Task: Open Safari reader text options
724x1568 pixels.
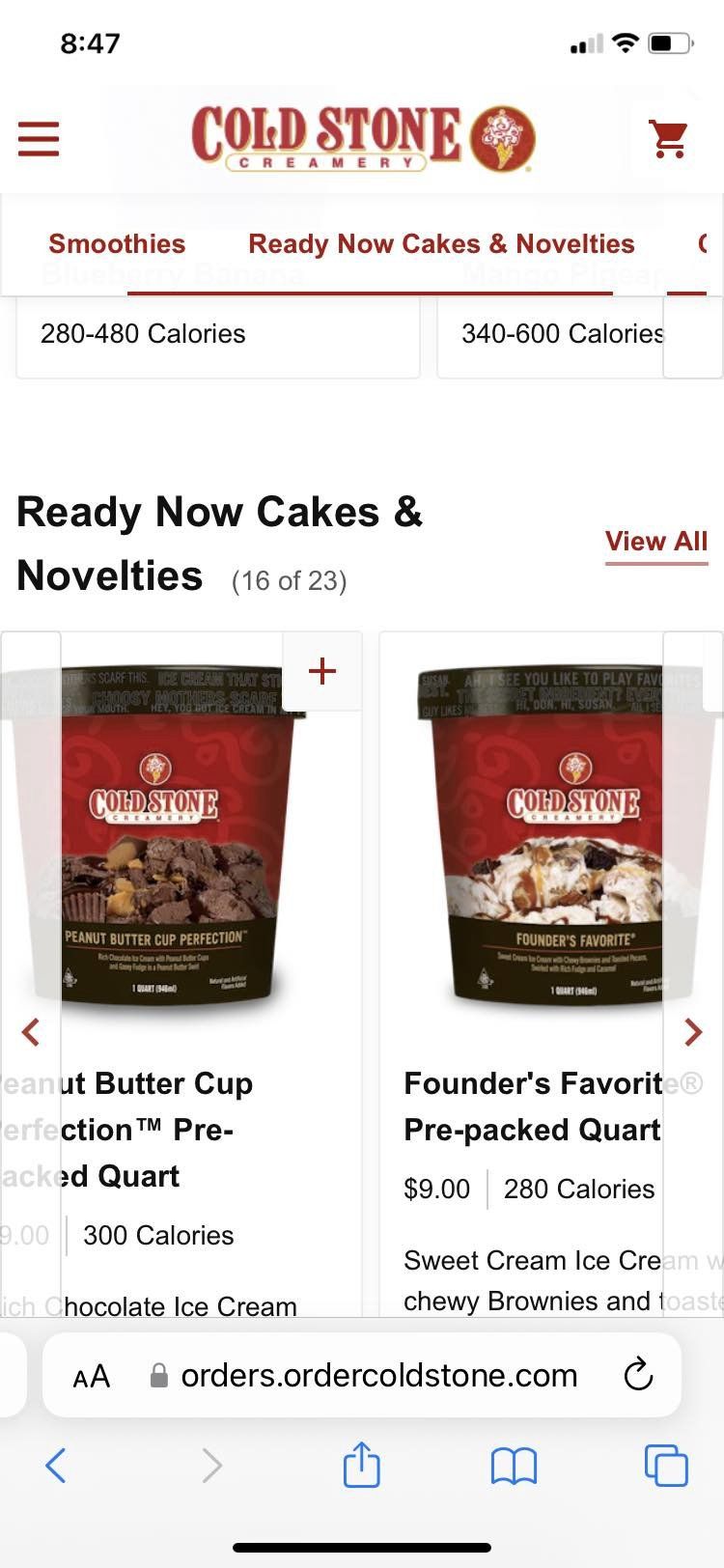Action: (91, 1377)
